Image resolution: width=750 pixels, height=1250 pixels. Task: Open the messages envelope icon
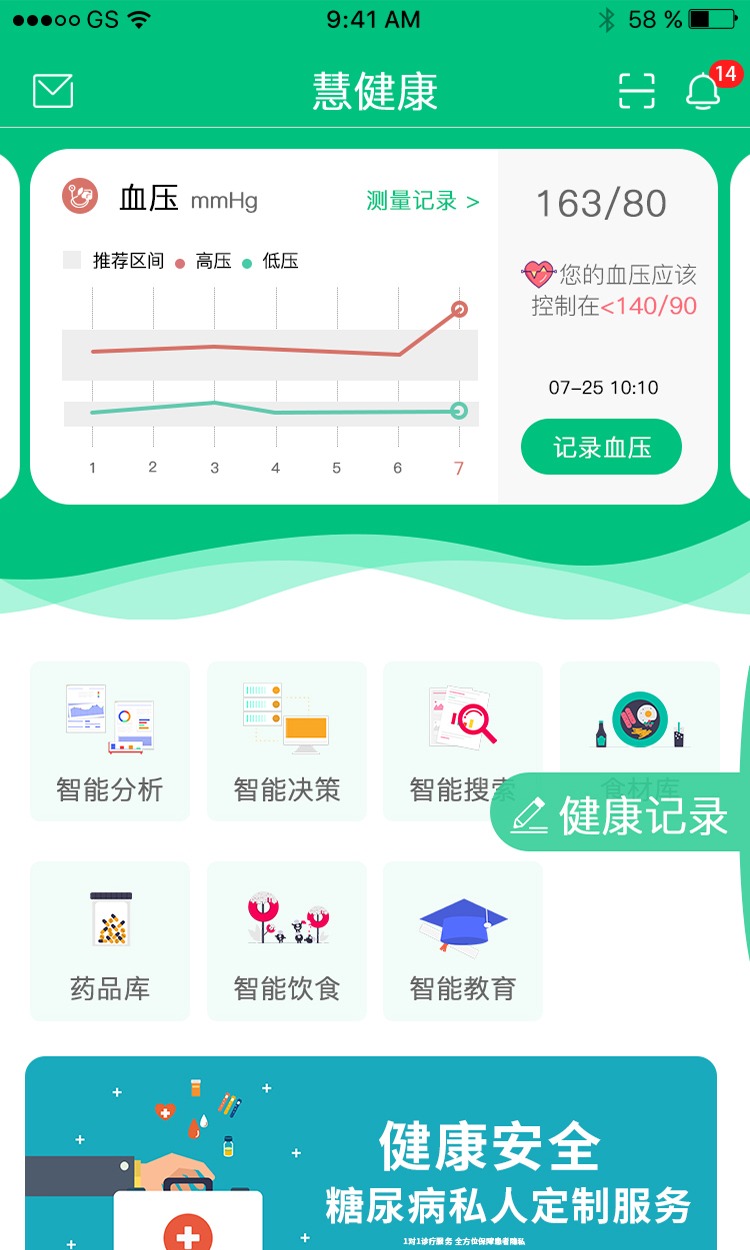tap(53, 91)
